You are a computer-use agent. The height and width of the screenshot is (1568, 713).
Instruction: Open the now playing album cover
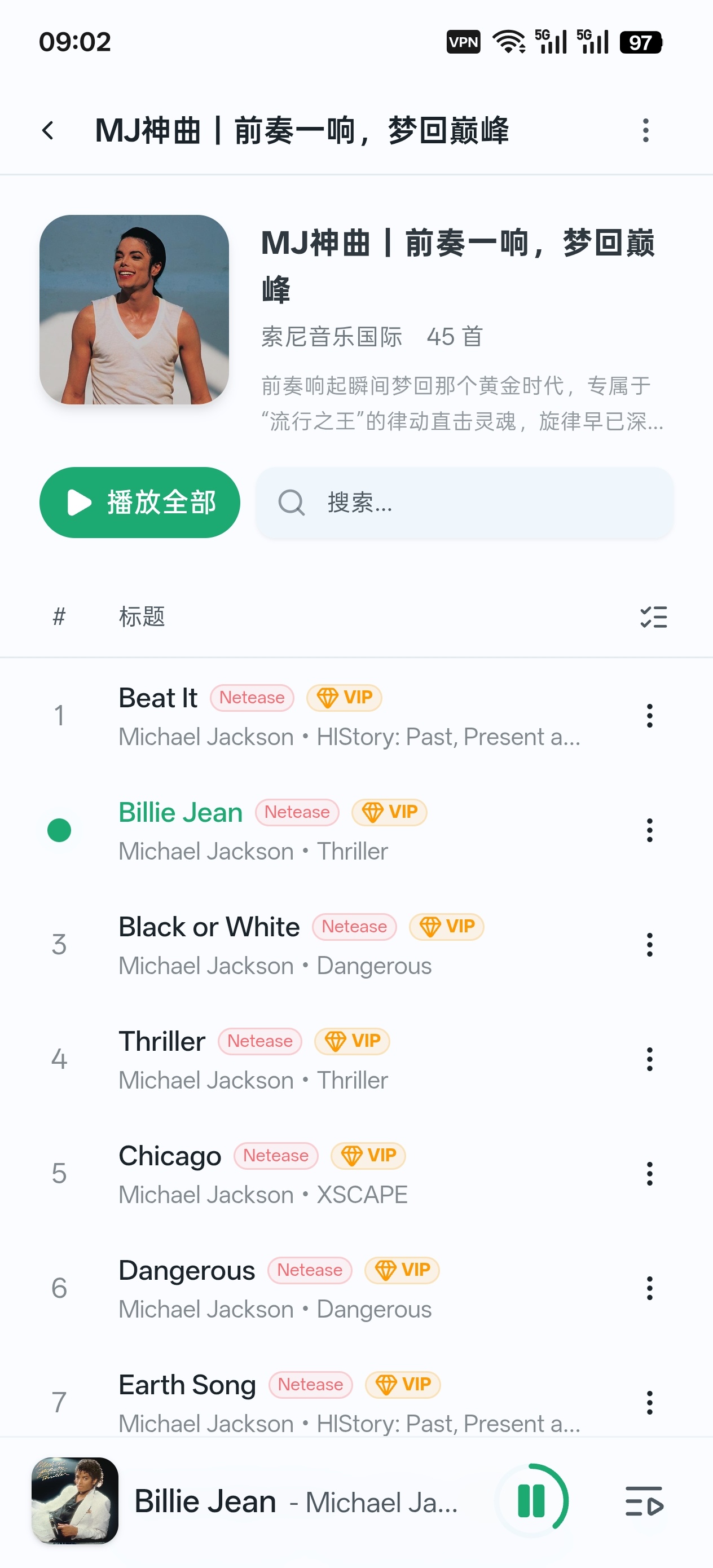[x=75, y=1500]
